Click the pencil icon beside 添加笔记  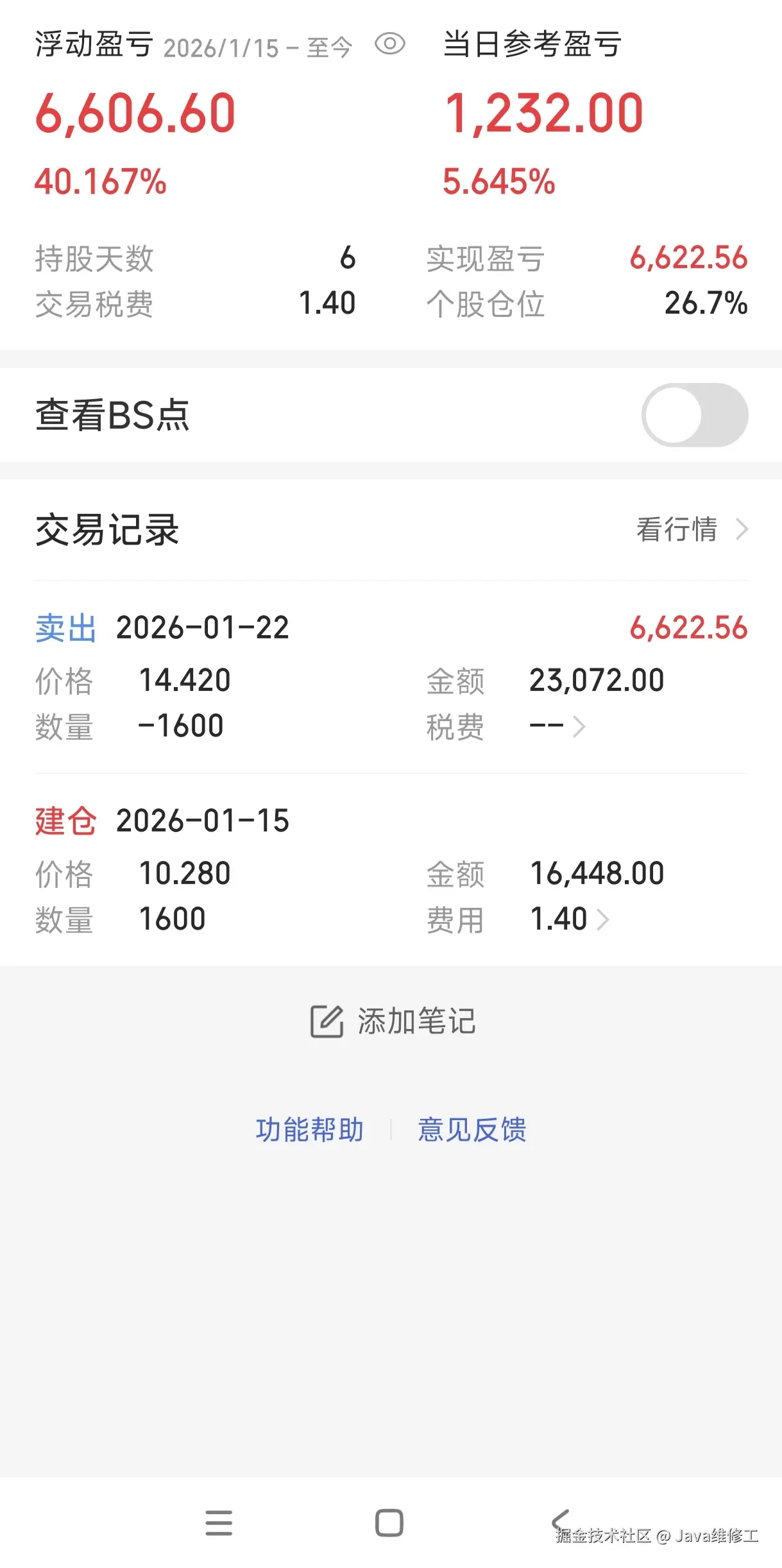click(x=325, y=1021)
